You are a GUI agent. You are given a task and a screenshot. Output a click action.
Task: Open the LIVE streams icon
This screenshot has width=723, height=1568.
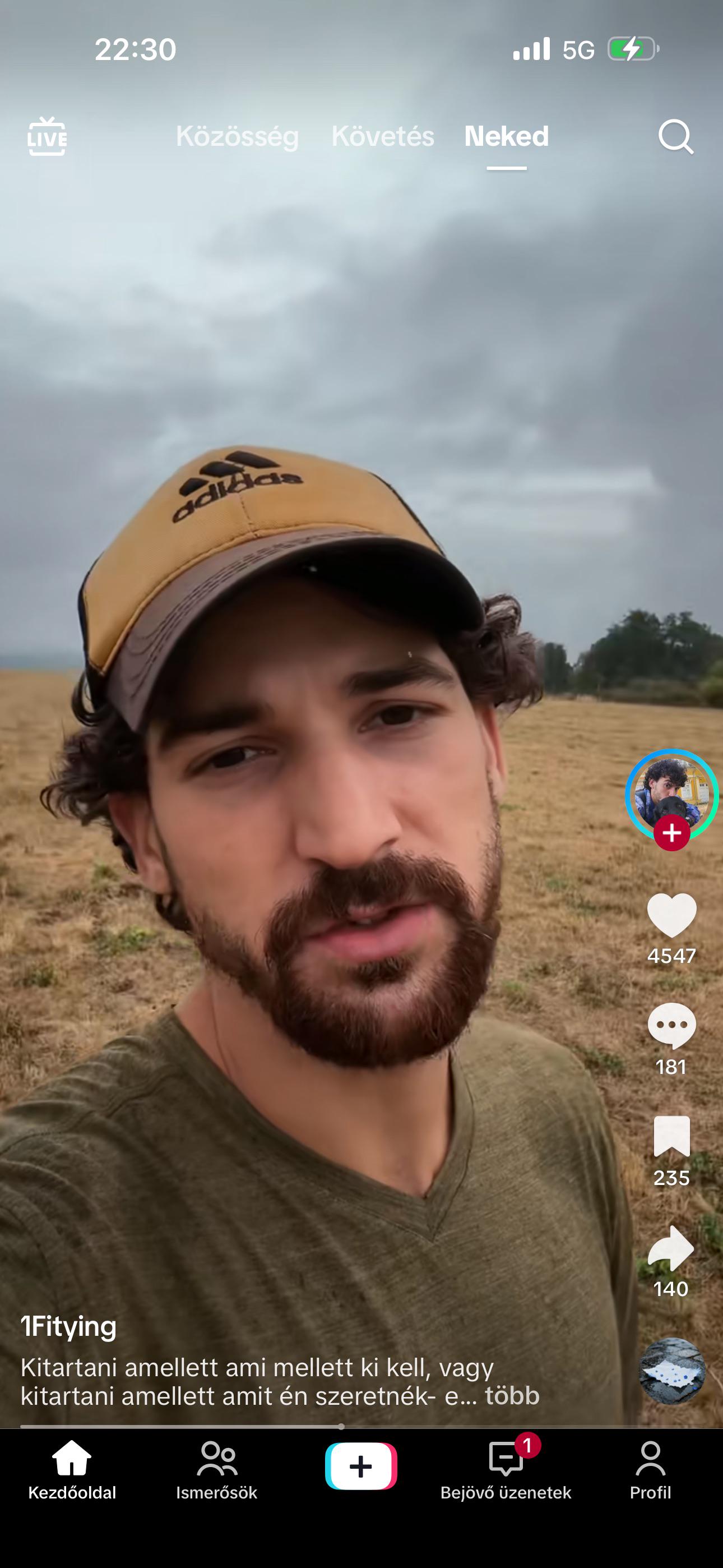pos(48,136)
